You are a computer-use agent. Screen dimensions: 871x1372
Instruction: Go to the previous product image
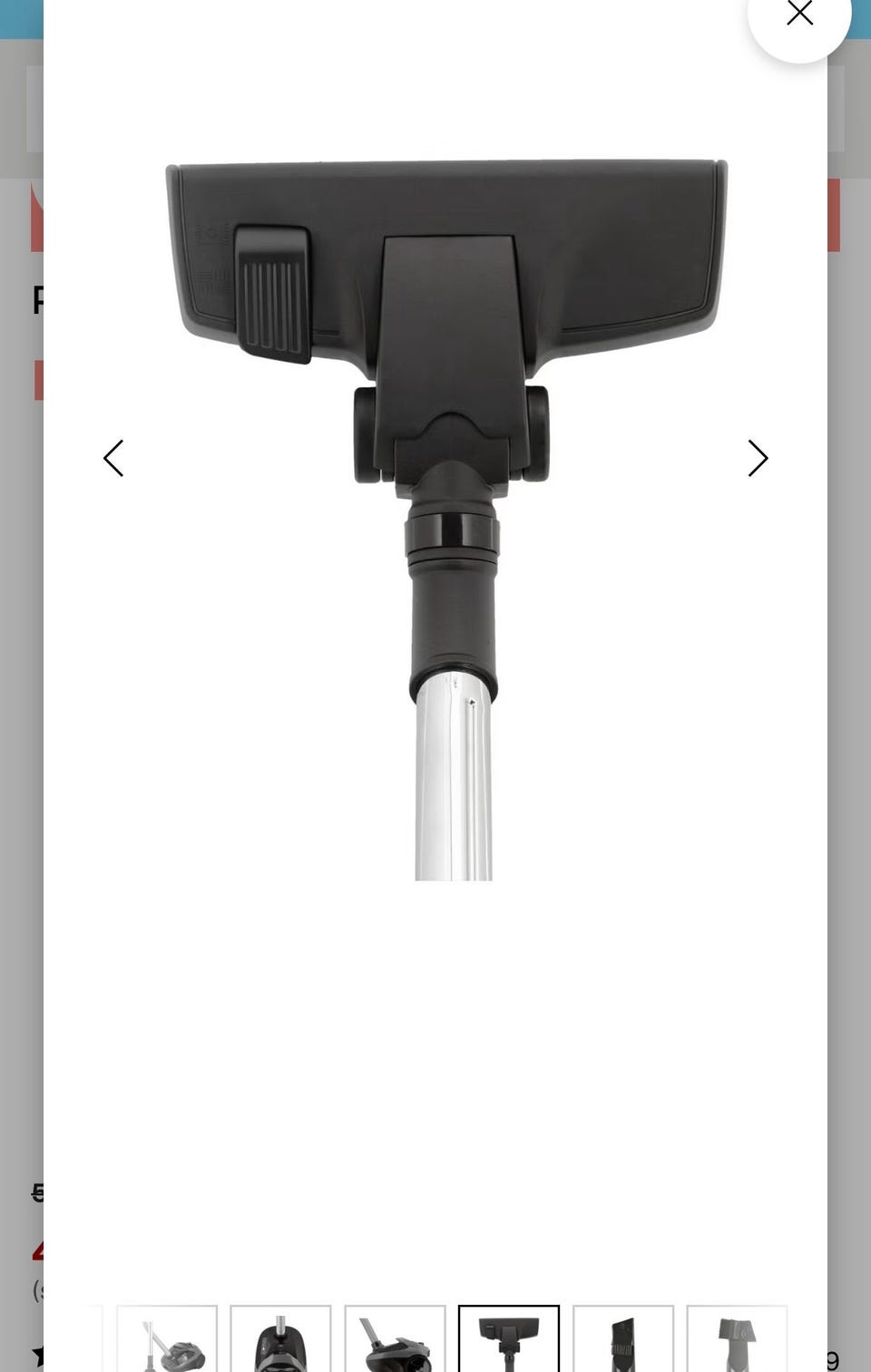[113, 458]
